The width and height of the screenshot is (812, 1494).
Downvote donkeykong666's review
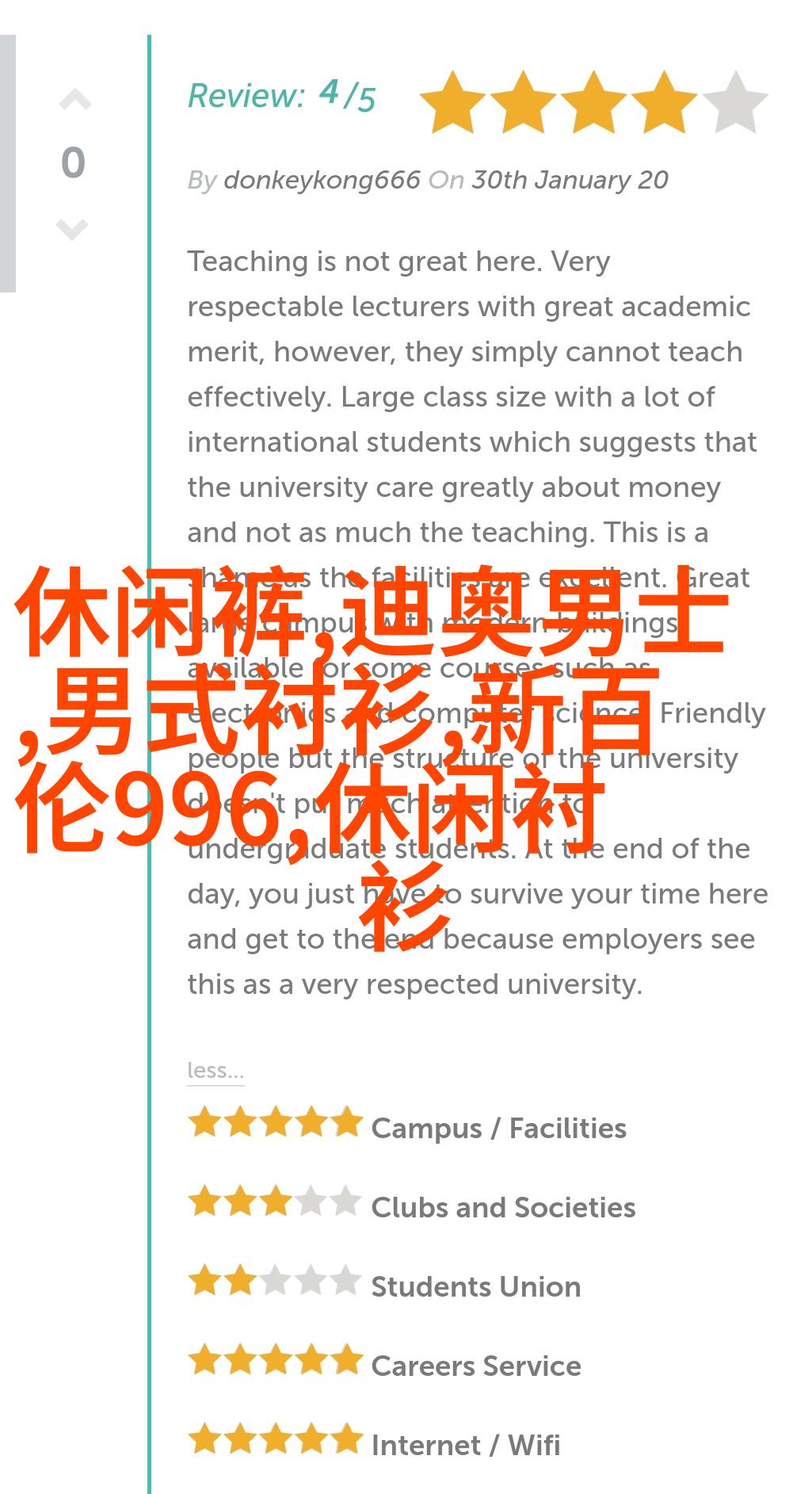point(72,229)
